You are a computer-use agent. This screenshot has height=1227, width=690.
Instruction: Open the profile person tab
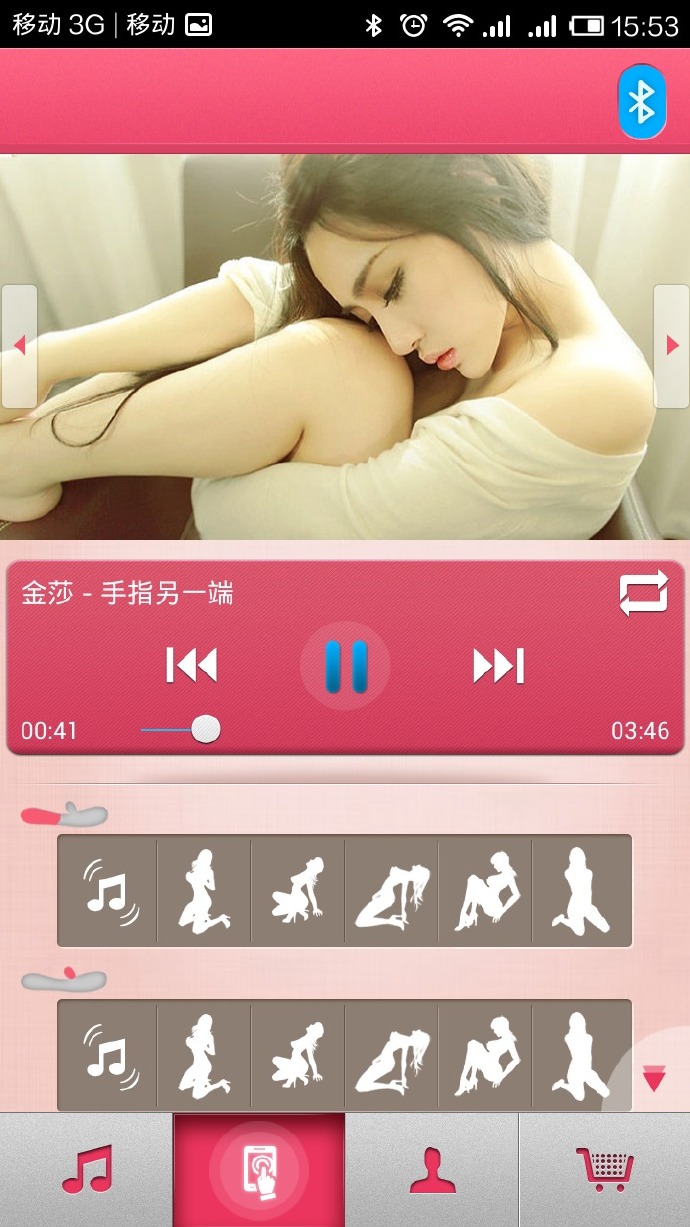click(x=432, y=1170)
